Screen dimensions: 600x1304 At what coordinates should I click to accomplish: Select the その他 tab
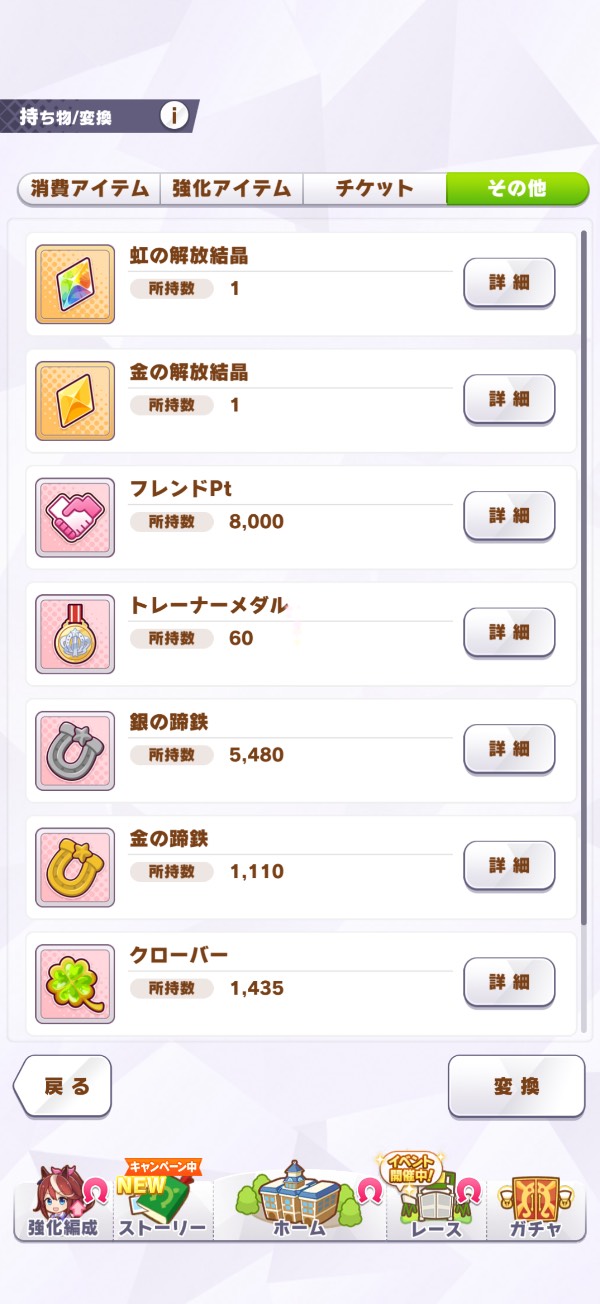pos(516,188)
